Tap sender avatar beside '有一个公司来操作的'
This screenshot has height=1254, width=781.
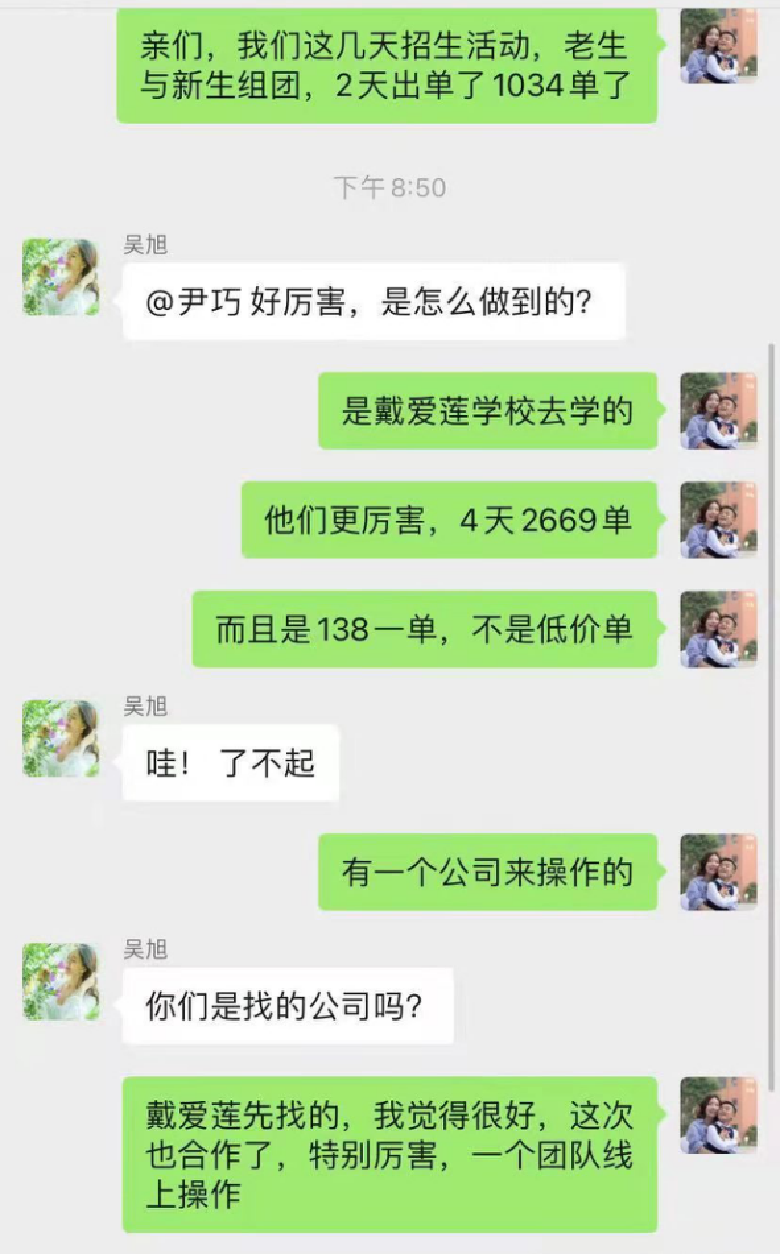[x=718, y=872]
